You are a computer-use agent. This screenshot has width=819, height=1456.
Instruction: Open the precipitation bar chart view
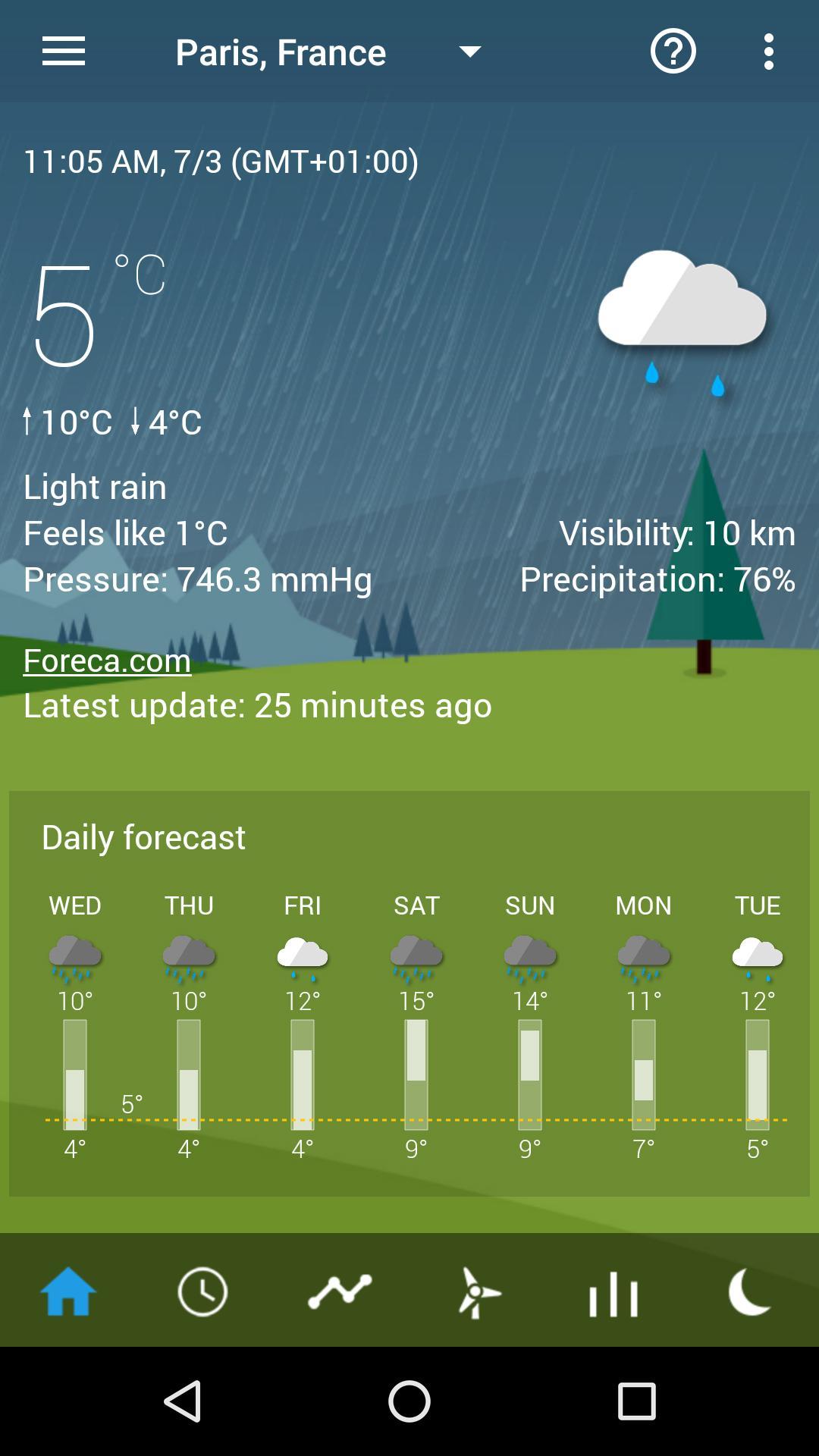click(613, 1291)
